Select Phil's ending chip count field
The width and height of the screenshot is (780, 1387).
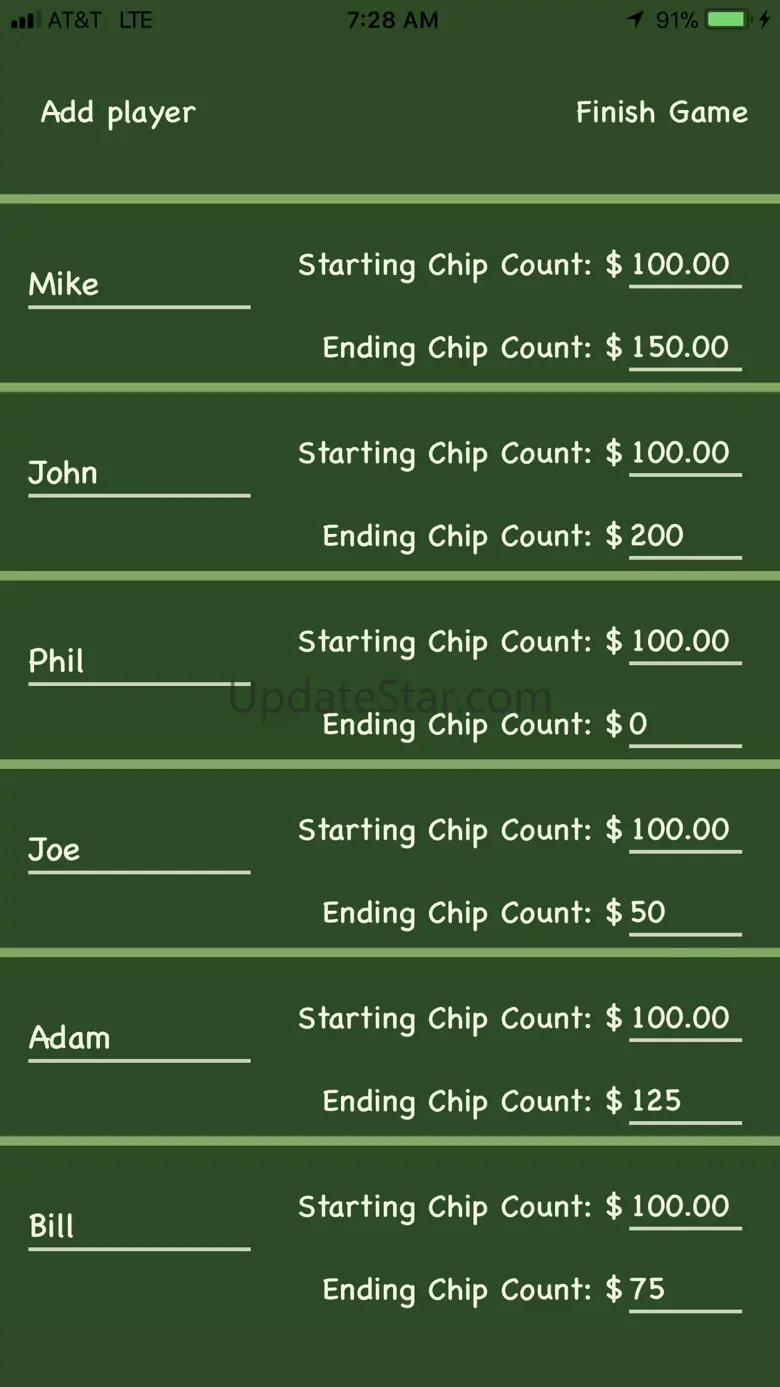pos(684,724)
